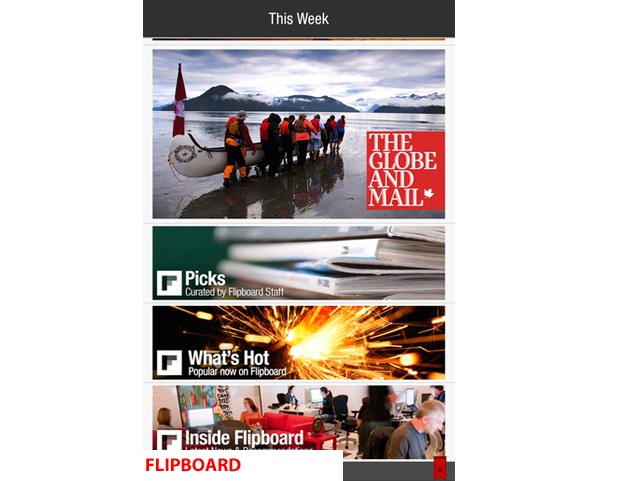620x481 pixels.
Task: Open the What's Hot section
Action: [x=298, y=342]
